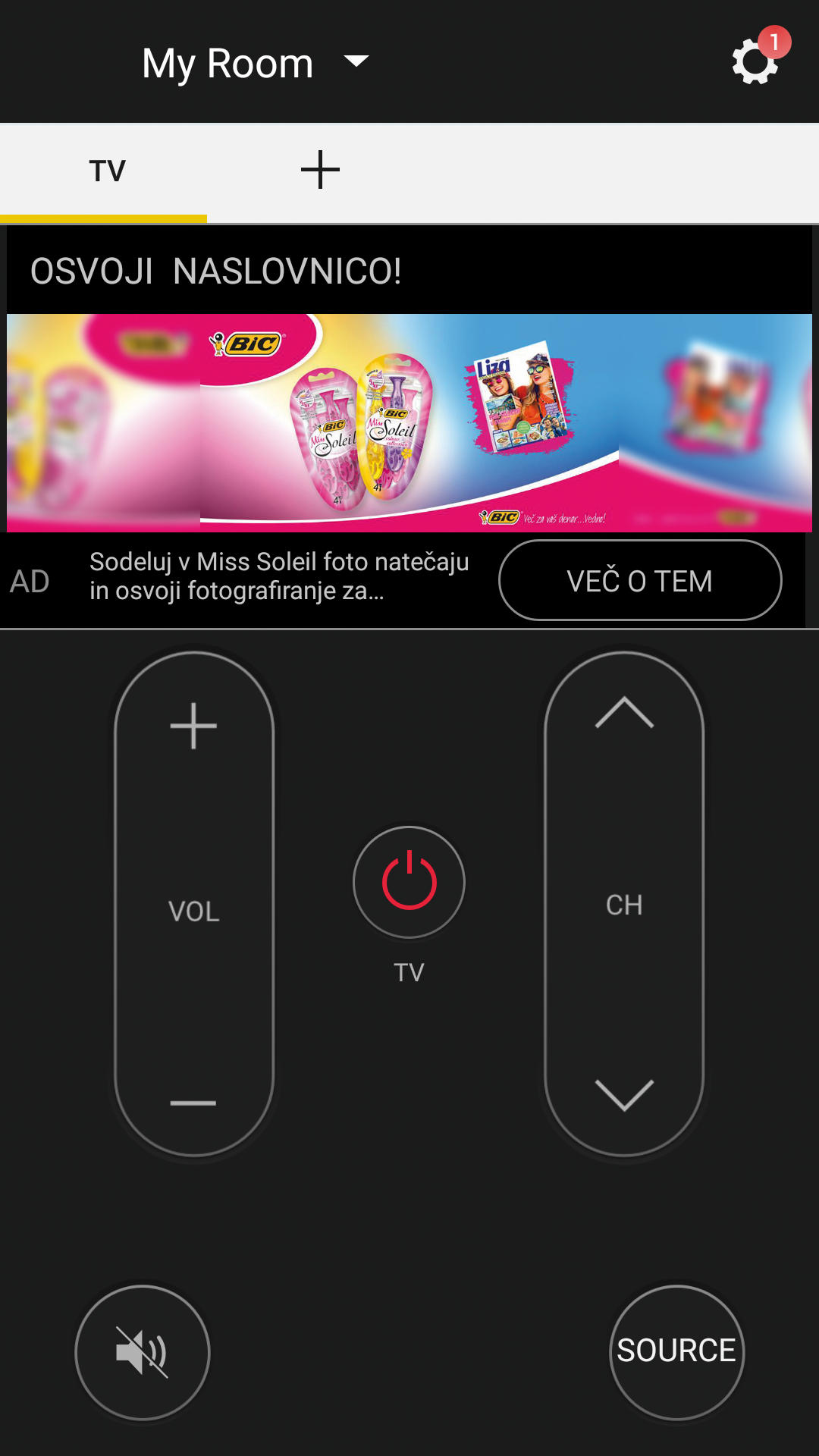Increase volume with plus button
This screenshot has width=819, height=1456.
coord(193,726)
